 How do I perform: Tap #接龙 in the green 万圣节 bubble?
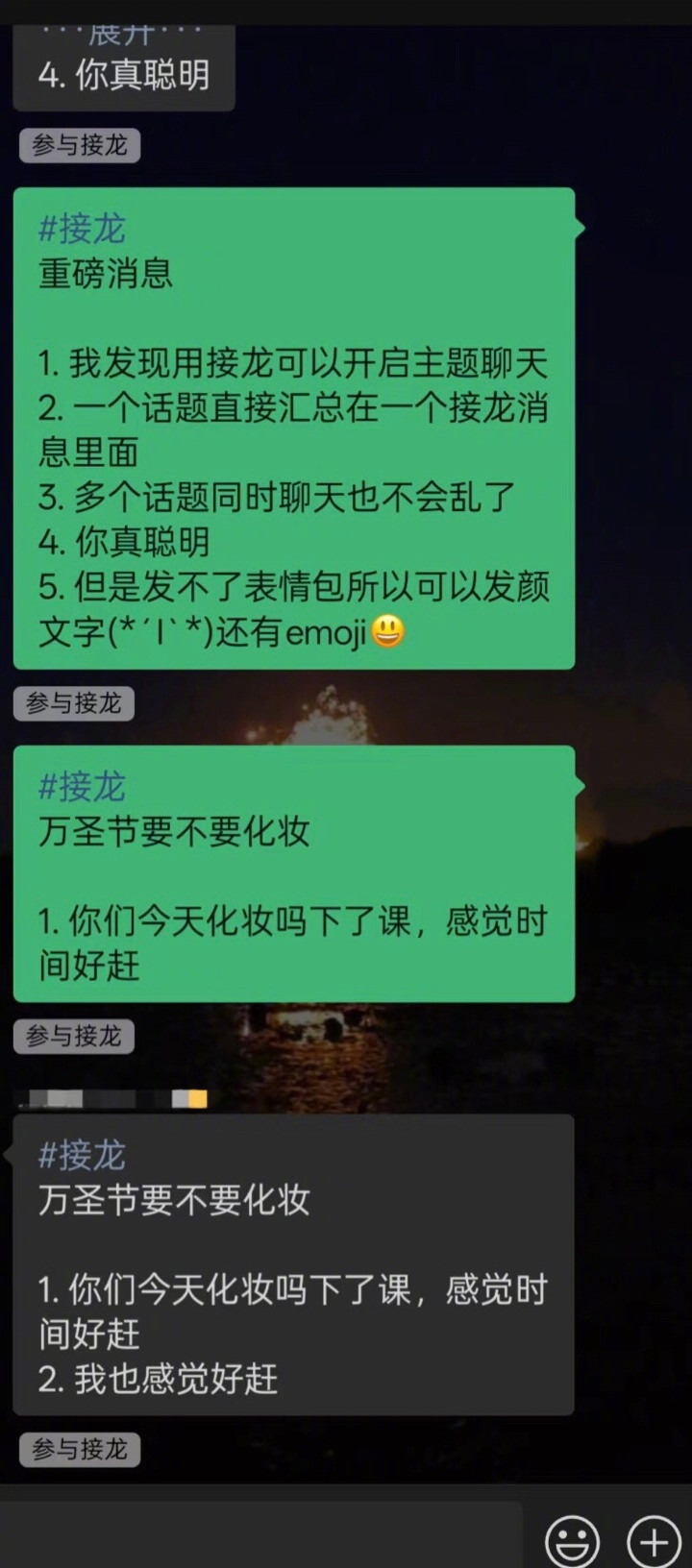click(x=83, y=786)
